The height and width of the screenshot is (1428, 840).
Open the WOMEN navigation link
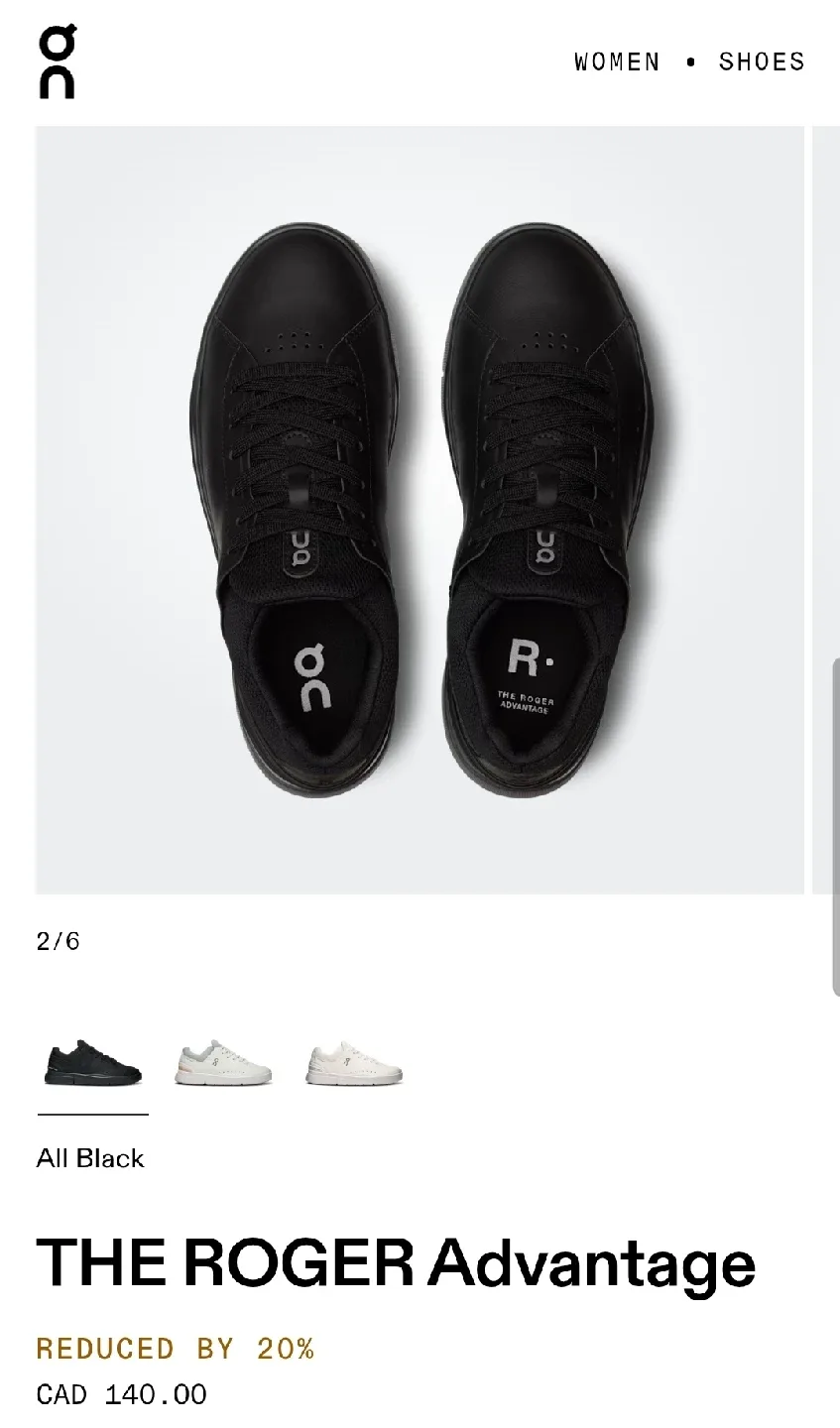click(x=616, y=61)
